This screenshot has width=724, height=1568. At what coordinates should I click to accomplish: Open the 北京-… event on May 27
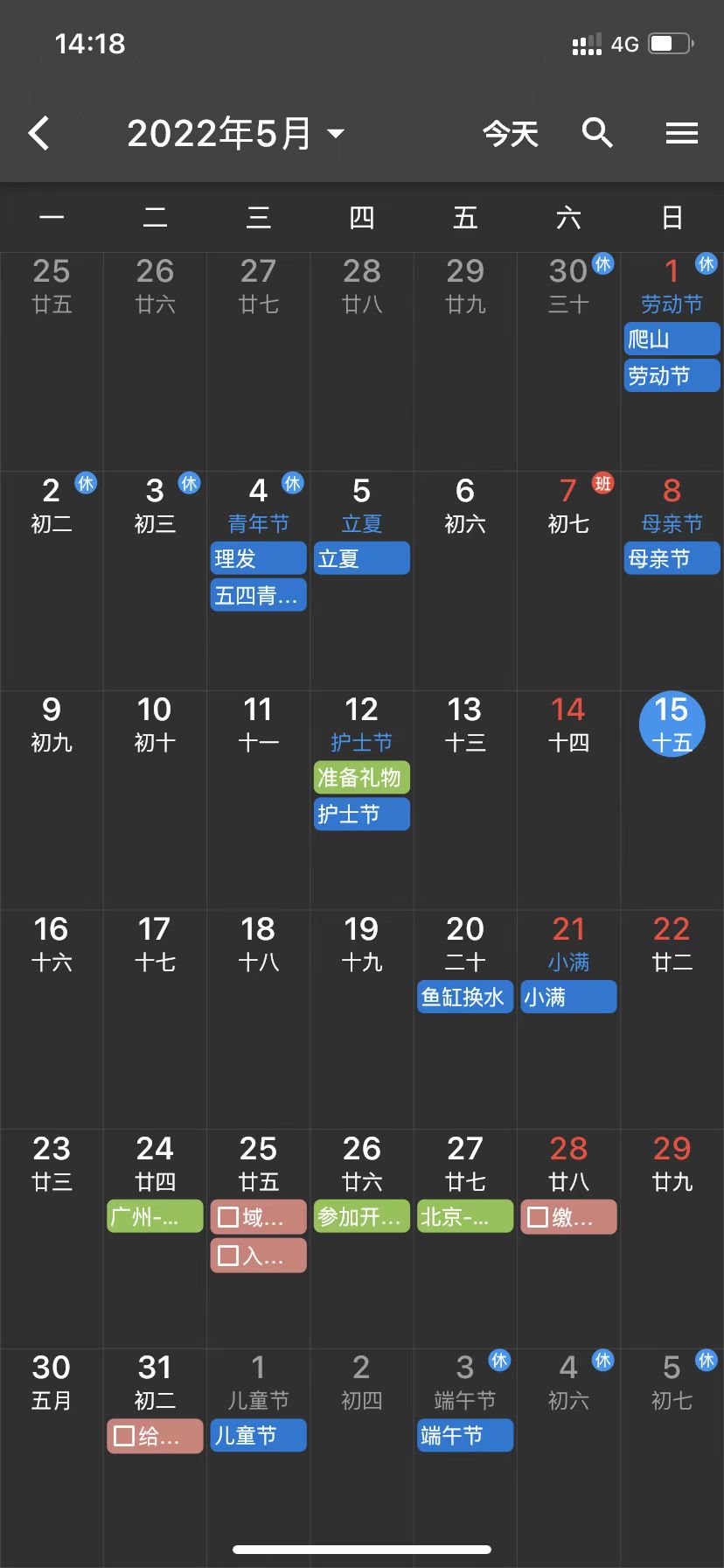[464, 1217]
